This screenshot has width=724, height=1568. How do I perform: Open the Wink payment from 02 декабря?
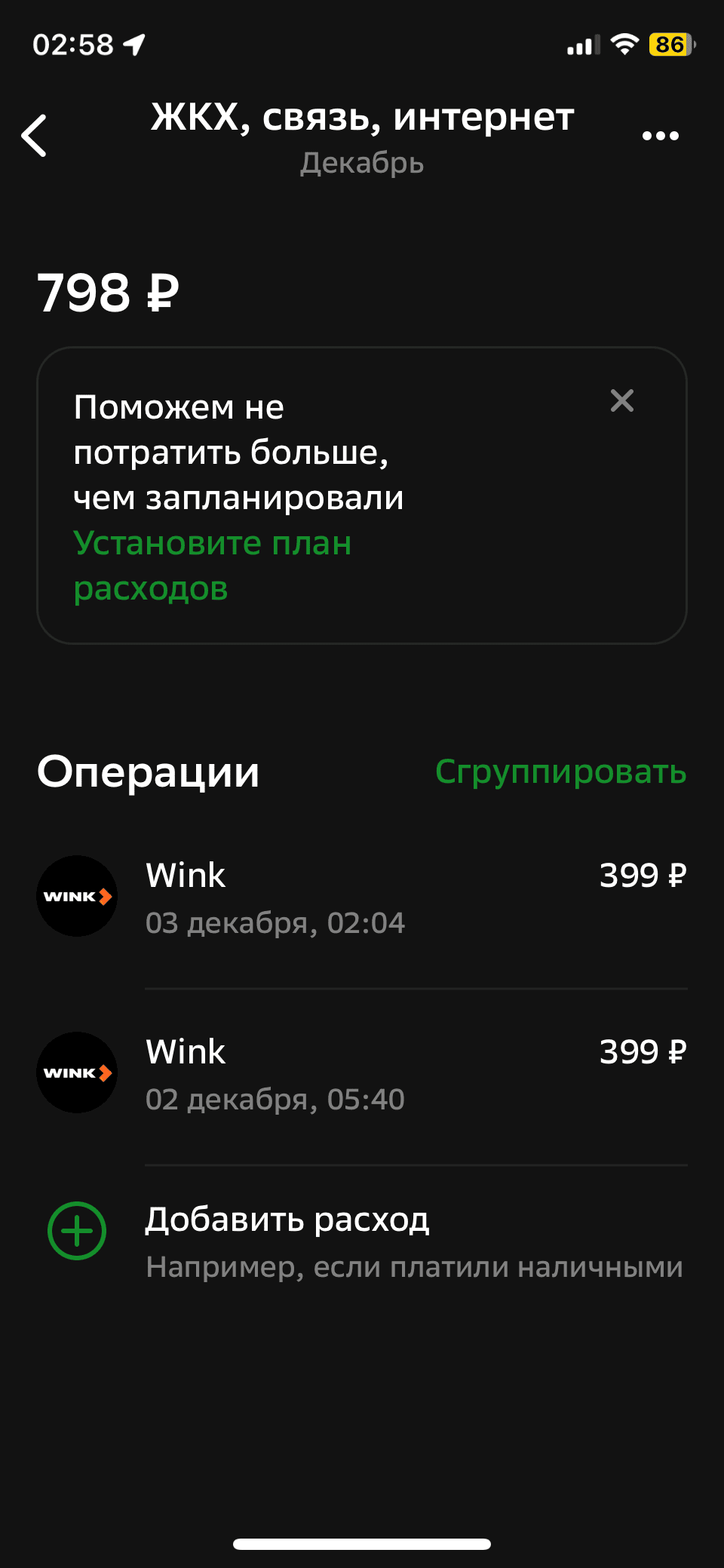pos(362,1074)
